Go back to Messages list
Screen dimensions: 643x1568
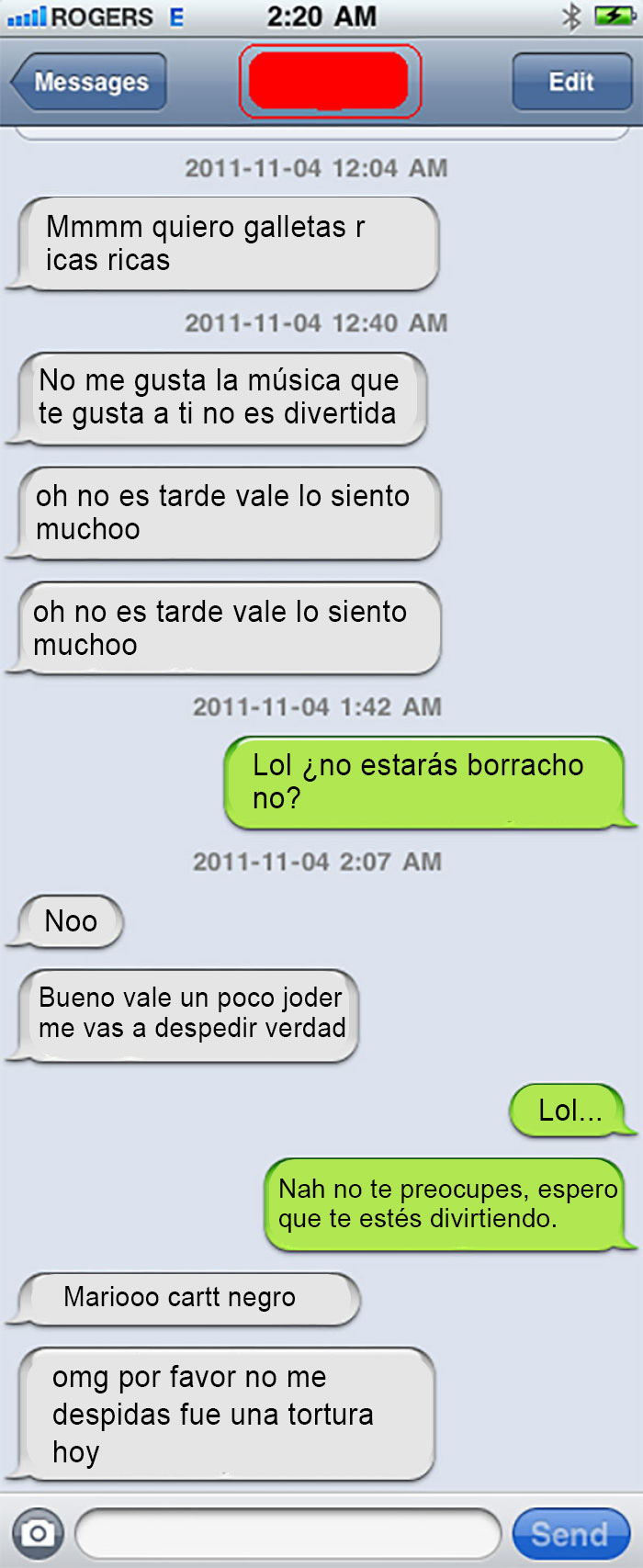coord(89,82)
